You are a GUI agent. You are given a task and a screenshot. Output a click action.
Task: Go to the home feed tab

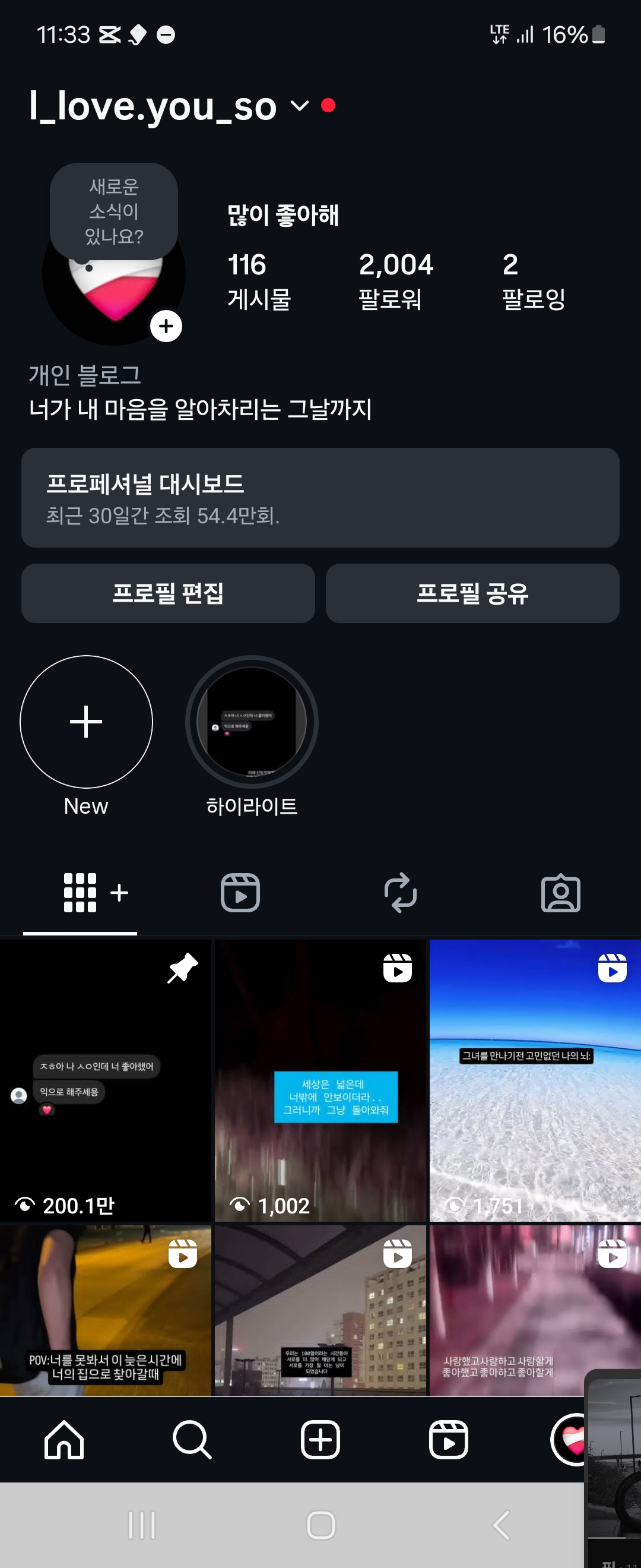pyautogui.click(x=64, y=1440)
